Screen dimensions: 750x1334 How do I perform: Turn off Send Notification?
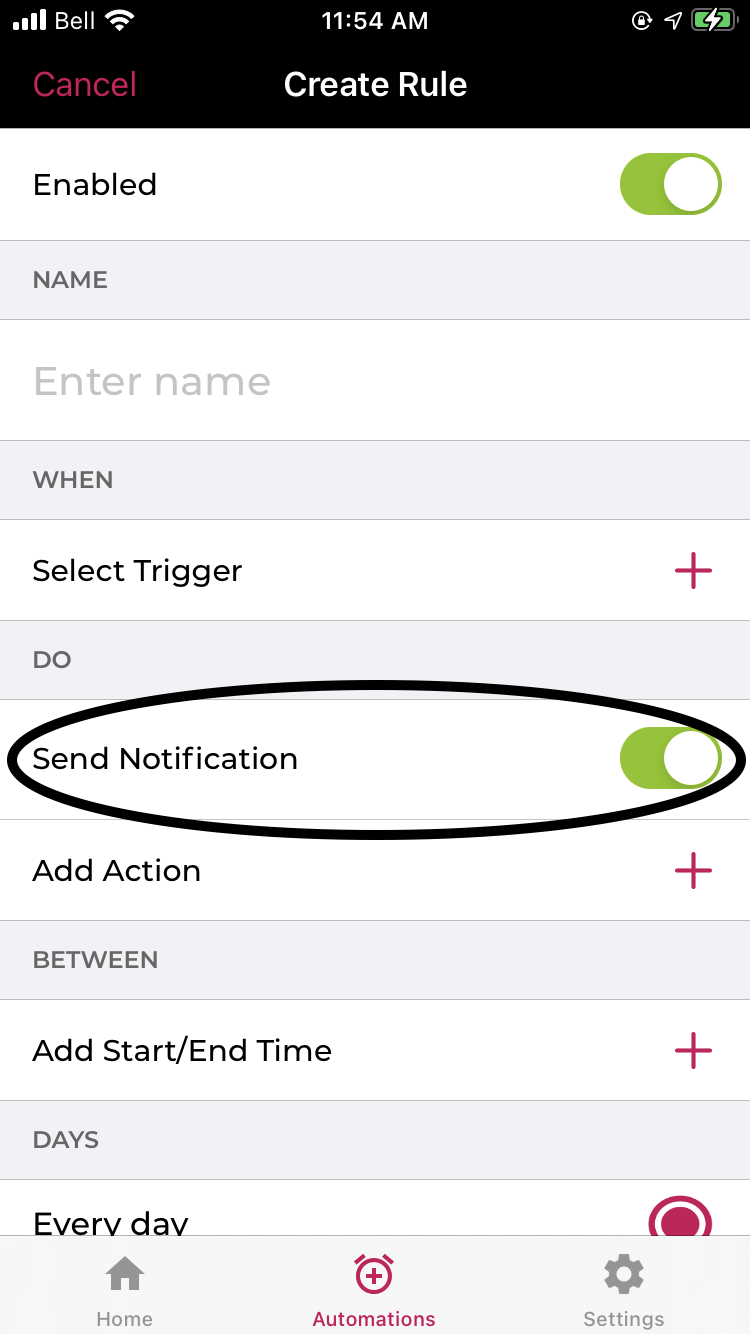(670, 758)
